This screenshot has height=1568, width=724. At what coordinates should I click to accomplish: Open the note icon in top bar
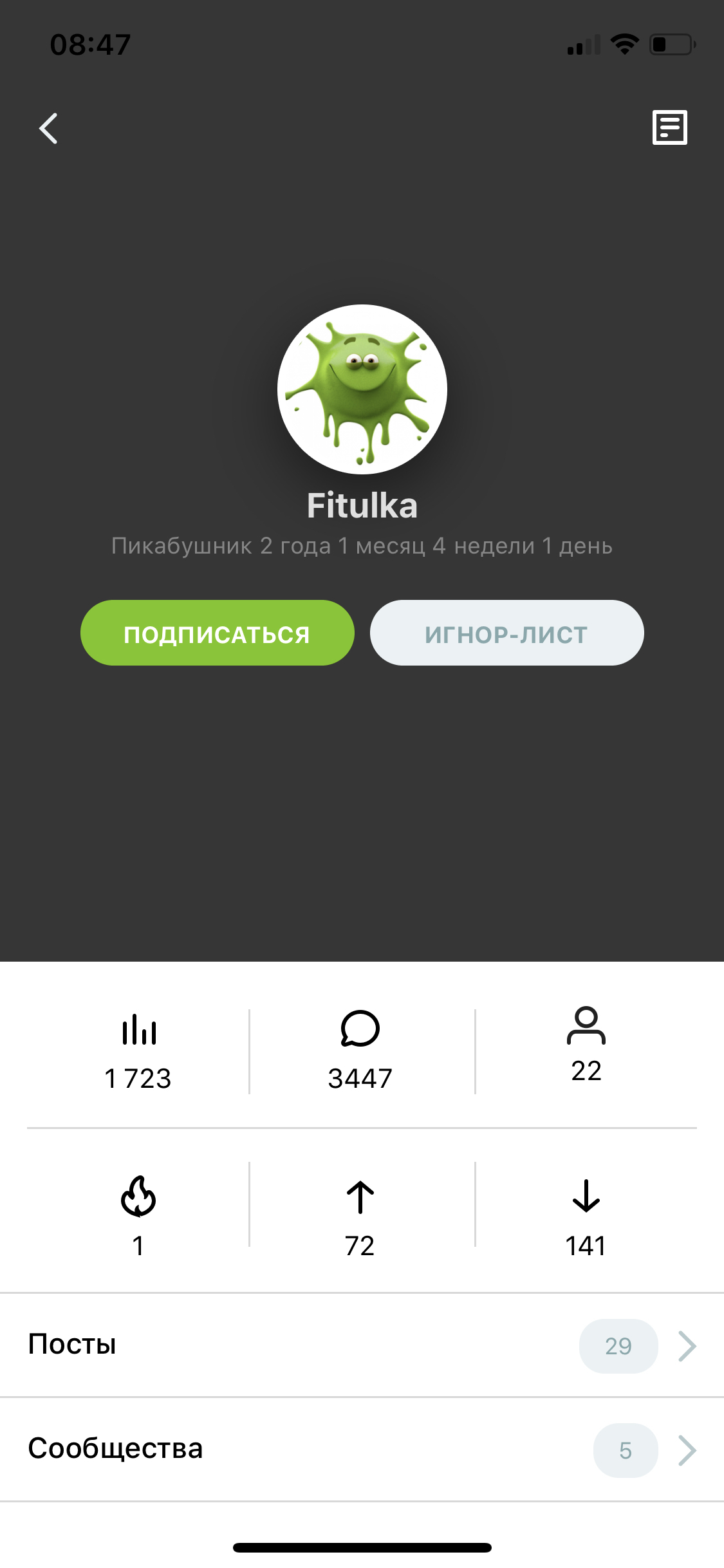[669, 127]
